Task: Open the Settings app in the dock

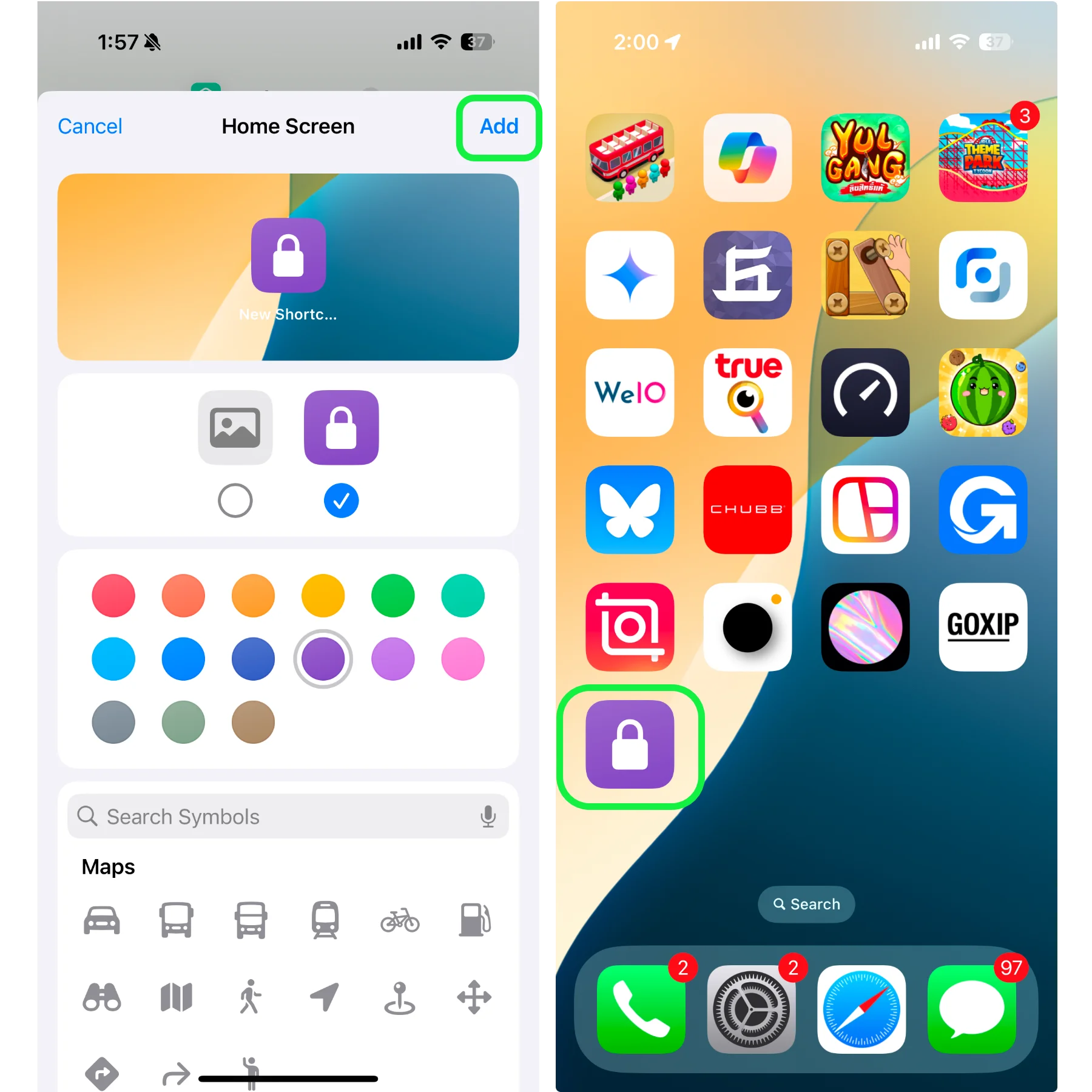Action: (x=751, y=1009)
